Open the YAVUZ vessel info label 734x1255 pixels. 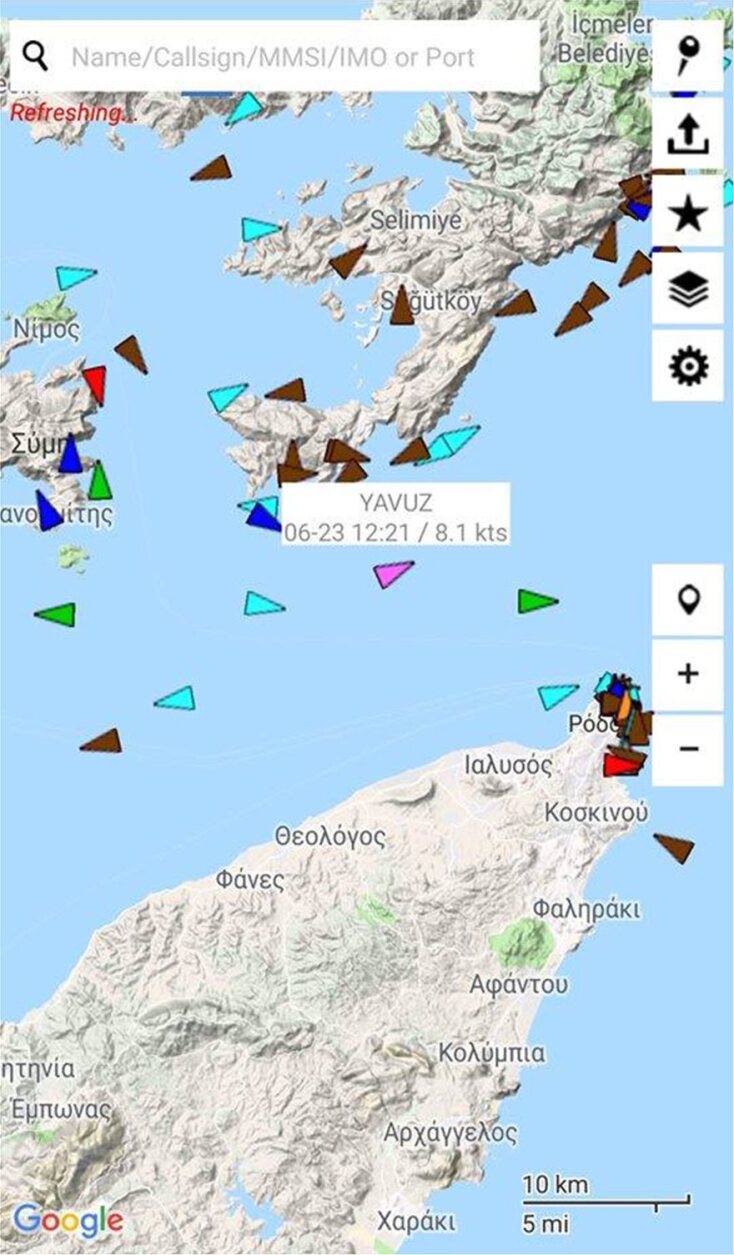395,516
